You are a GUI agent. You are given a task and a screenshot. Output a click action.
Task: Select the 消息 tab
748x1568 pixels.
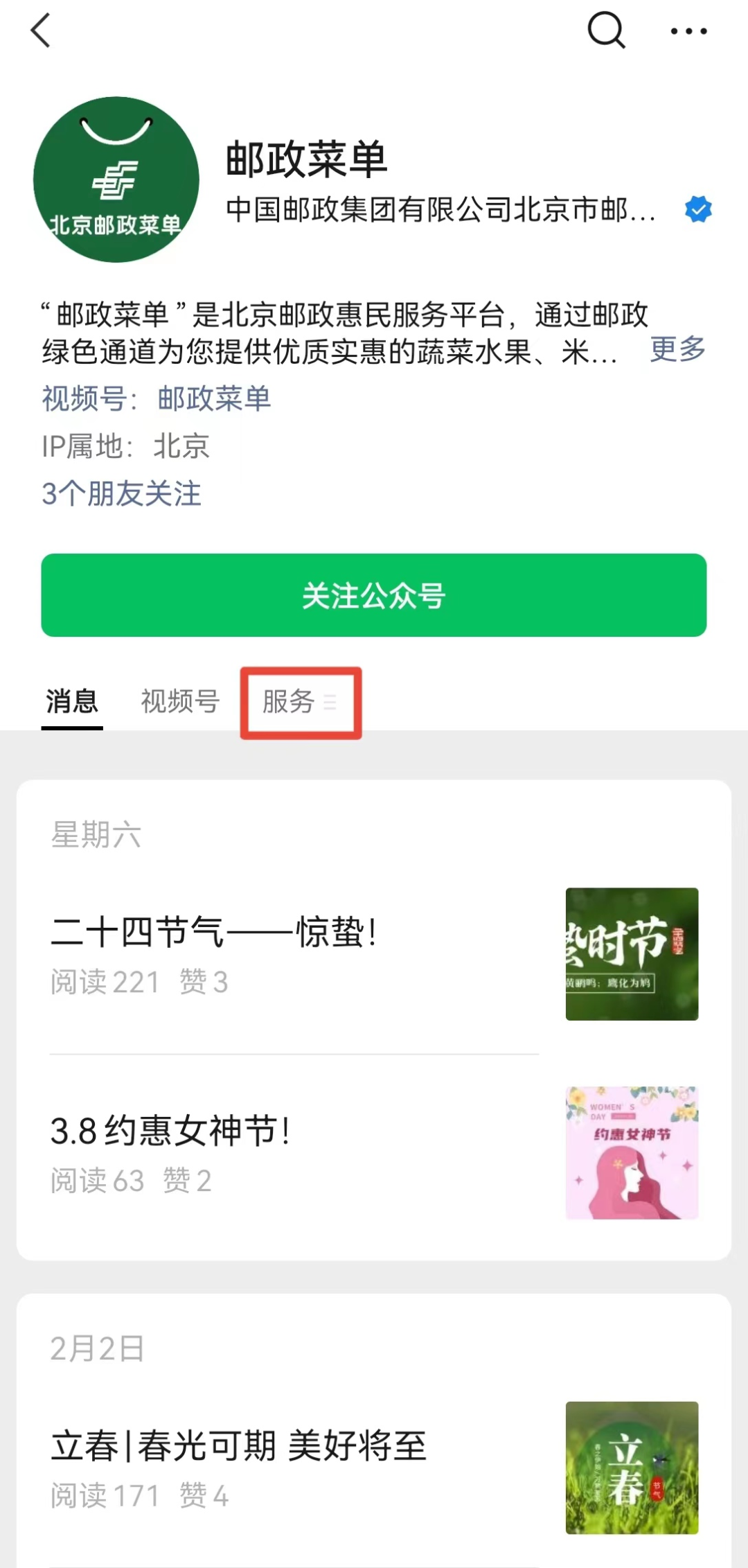pyautogui.click(x=71, y=701)
